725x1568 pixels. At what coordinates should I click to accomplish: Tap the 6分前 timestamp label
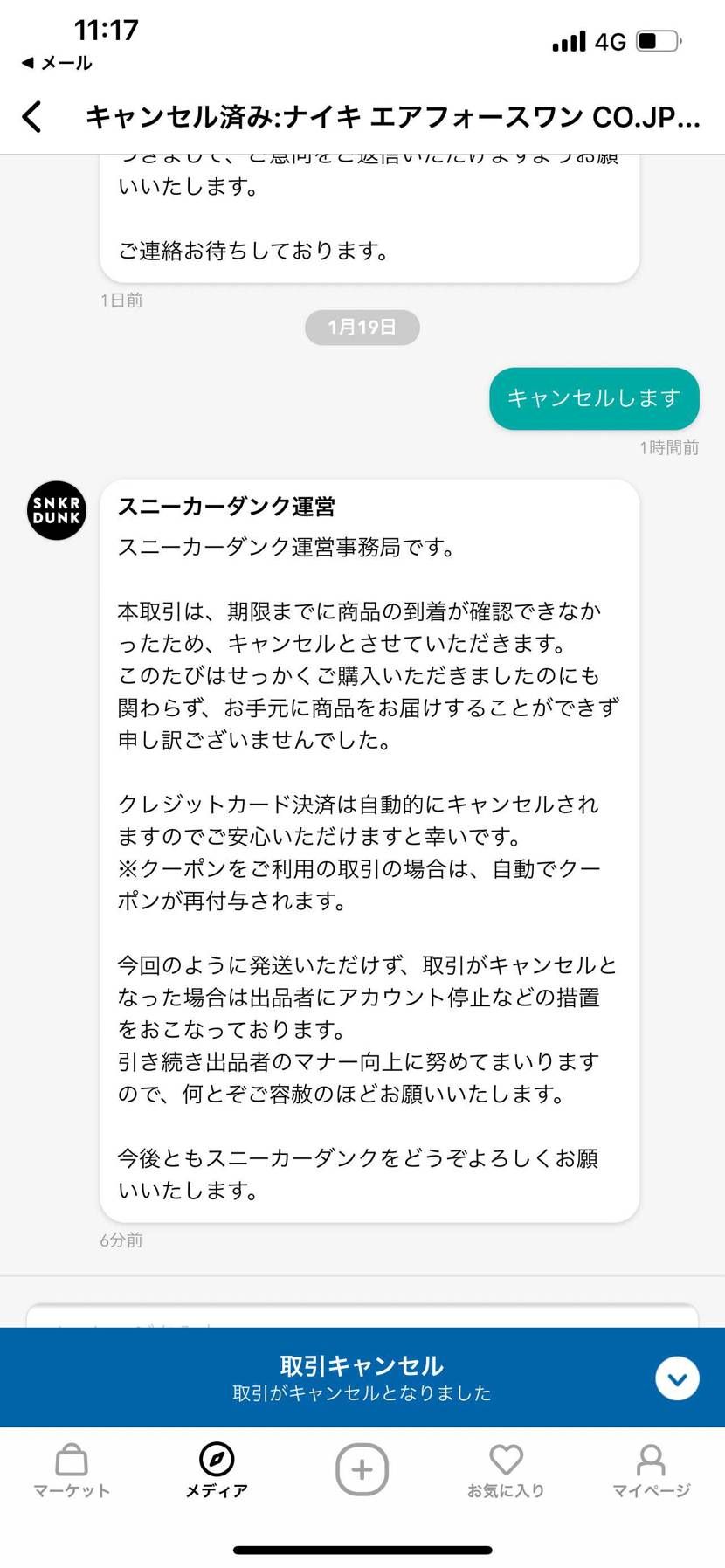point(120,1240)
